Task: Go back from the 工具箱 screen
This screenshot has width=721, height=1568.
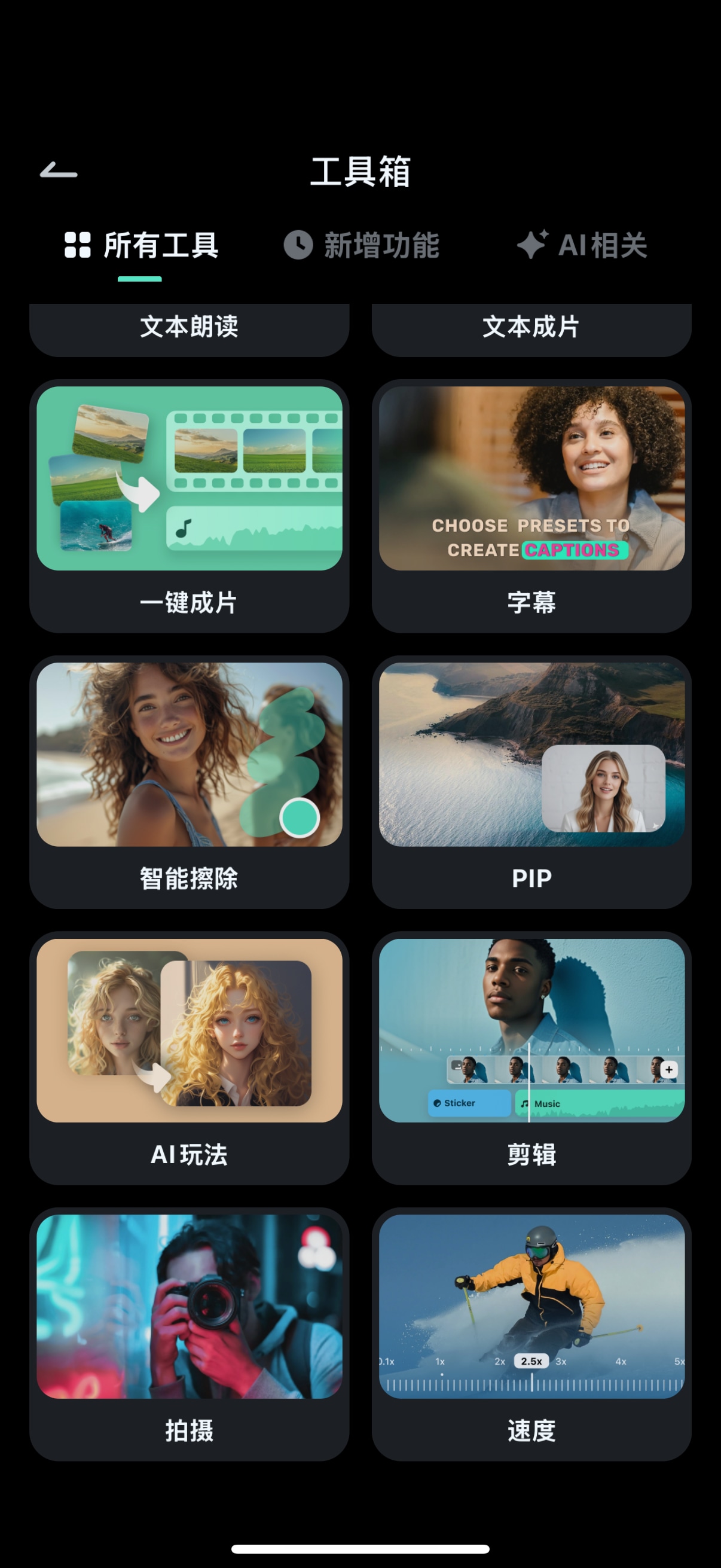Action: (x=59, y=171)
